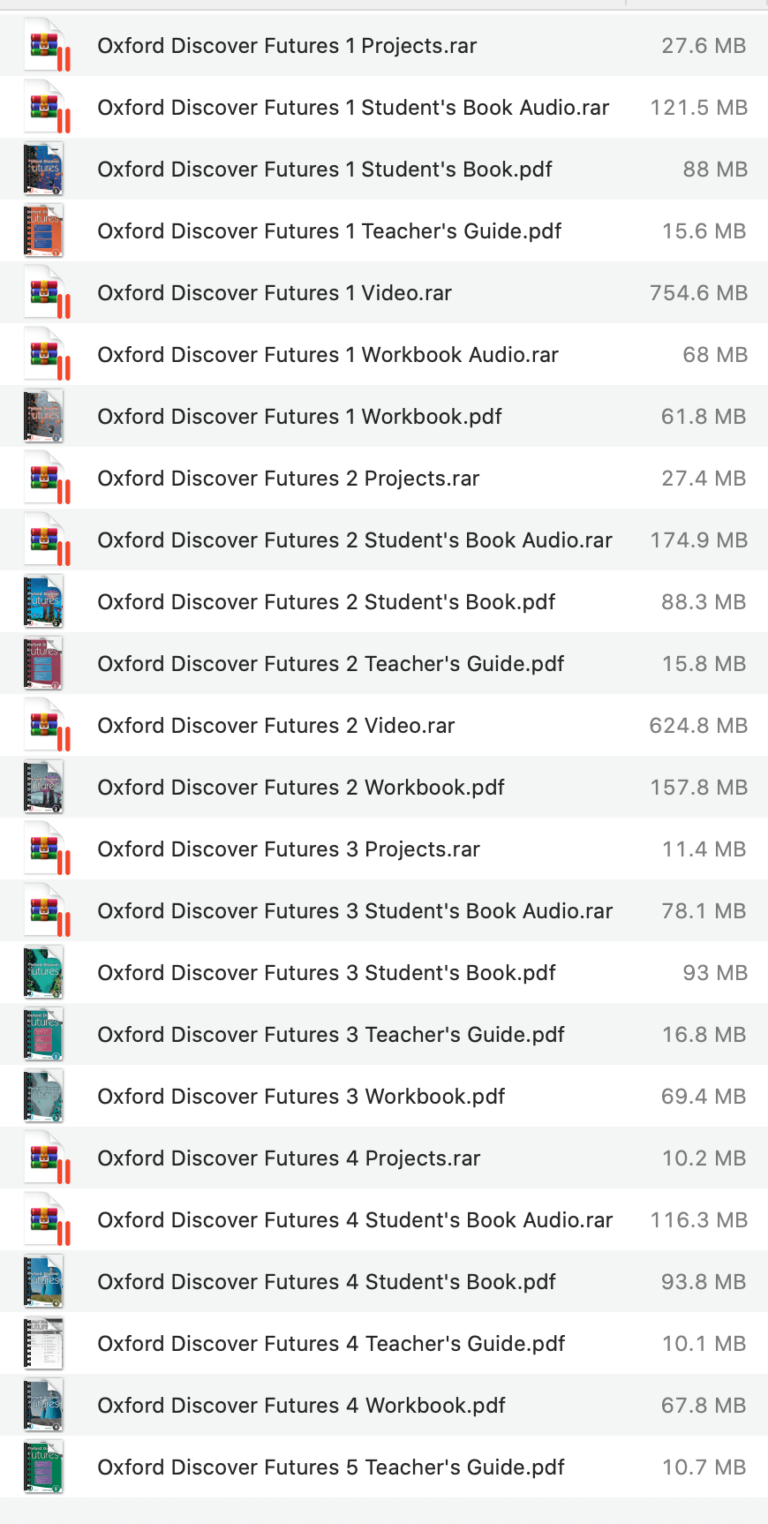
Task: Click the Futures 1 Student's Book PDF cover thumbnail
Action: pos(46,169)
